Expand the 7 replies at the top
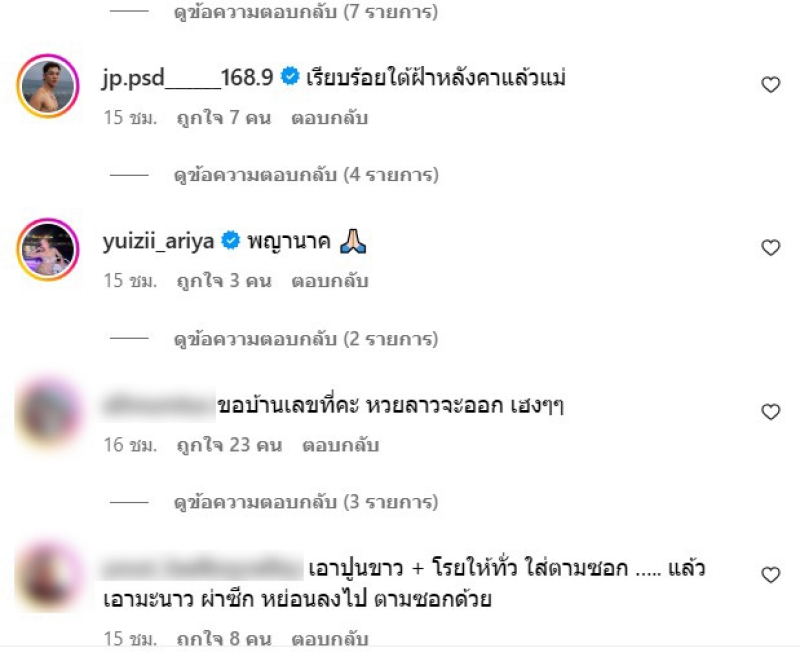Image resolution: width=800 pixels, height=661 pixels. 305,12
